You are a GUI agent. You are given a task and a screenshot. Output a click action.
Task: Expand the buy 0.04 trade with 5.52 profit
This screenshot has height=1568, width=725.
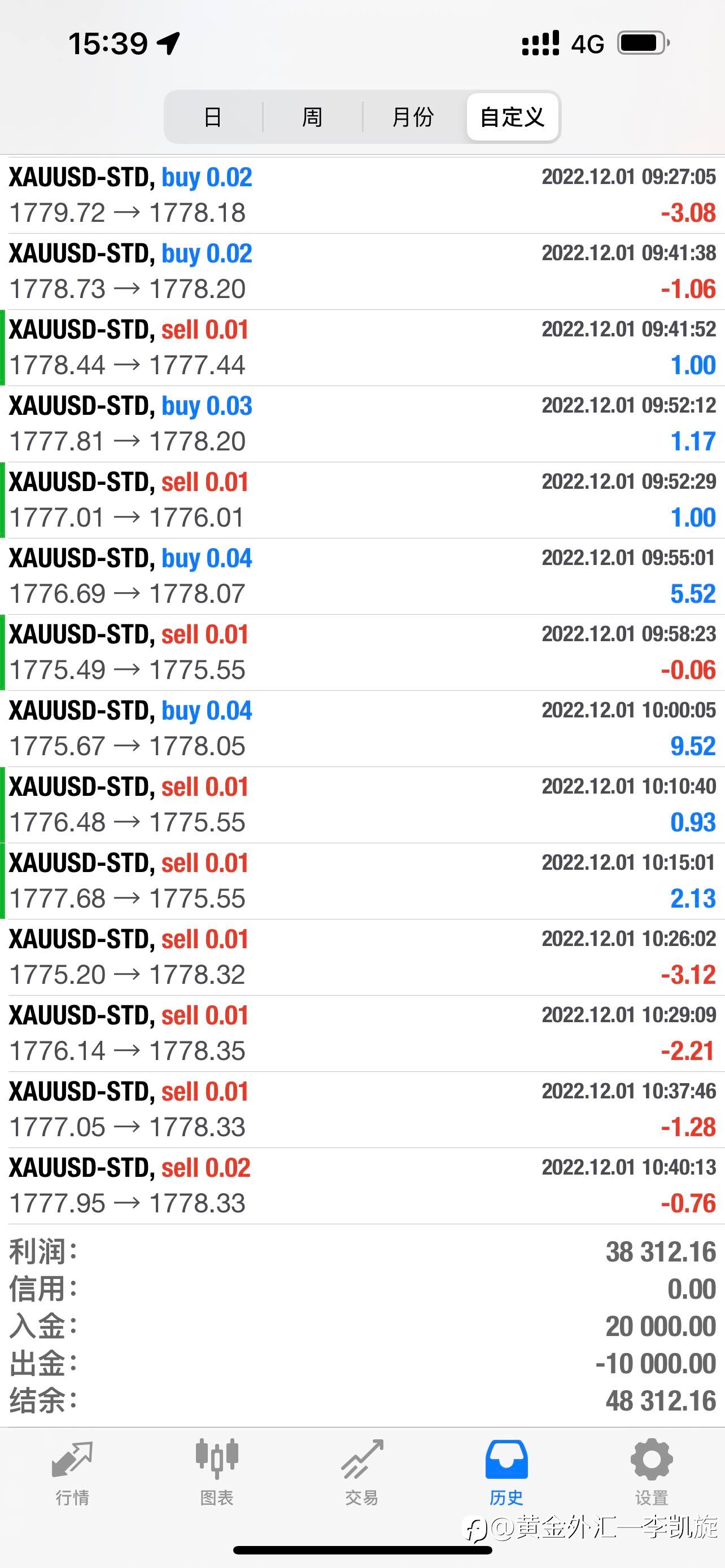[x=362, y=576]
